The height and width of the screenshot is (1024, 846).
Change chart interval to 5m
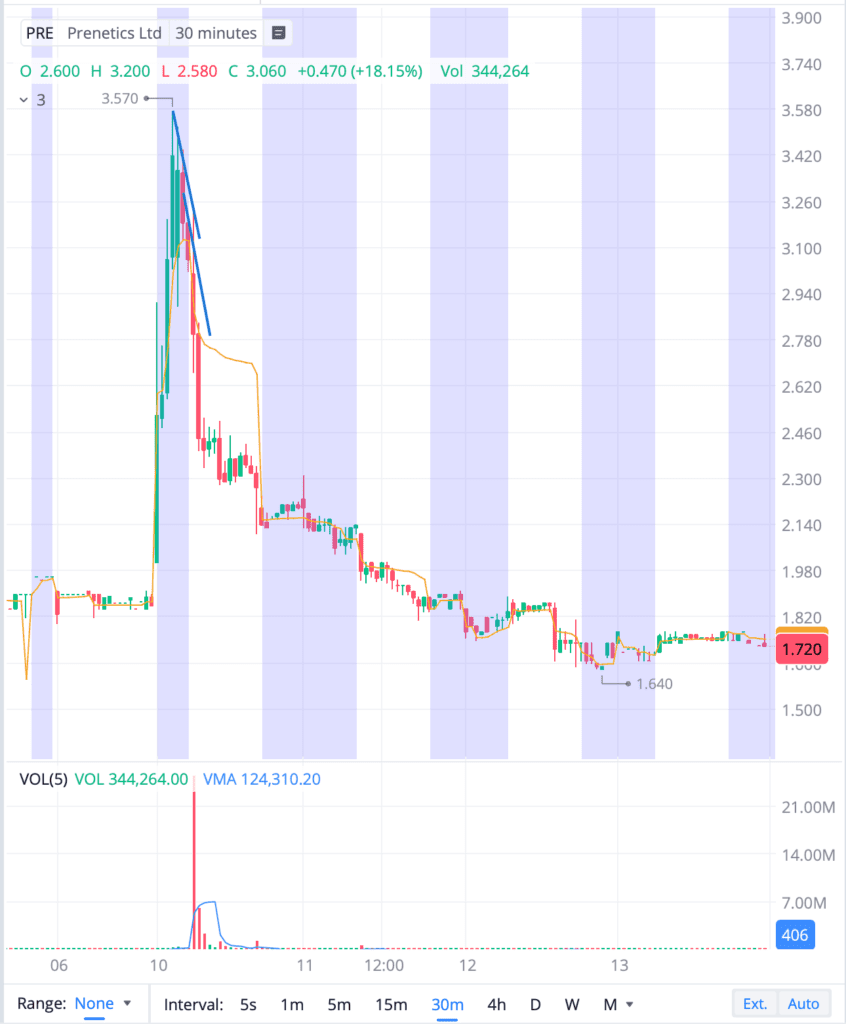[339, 1004]
